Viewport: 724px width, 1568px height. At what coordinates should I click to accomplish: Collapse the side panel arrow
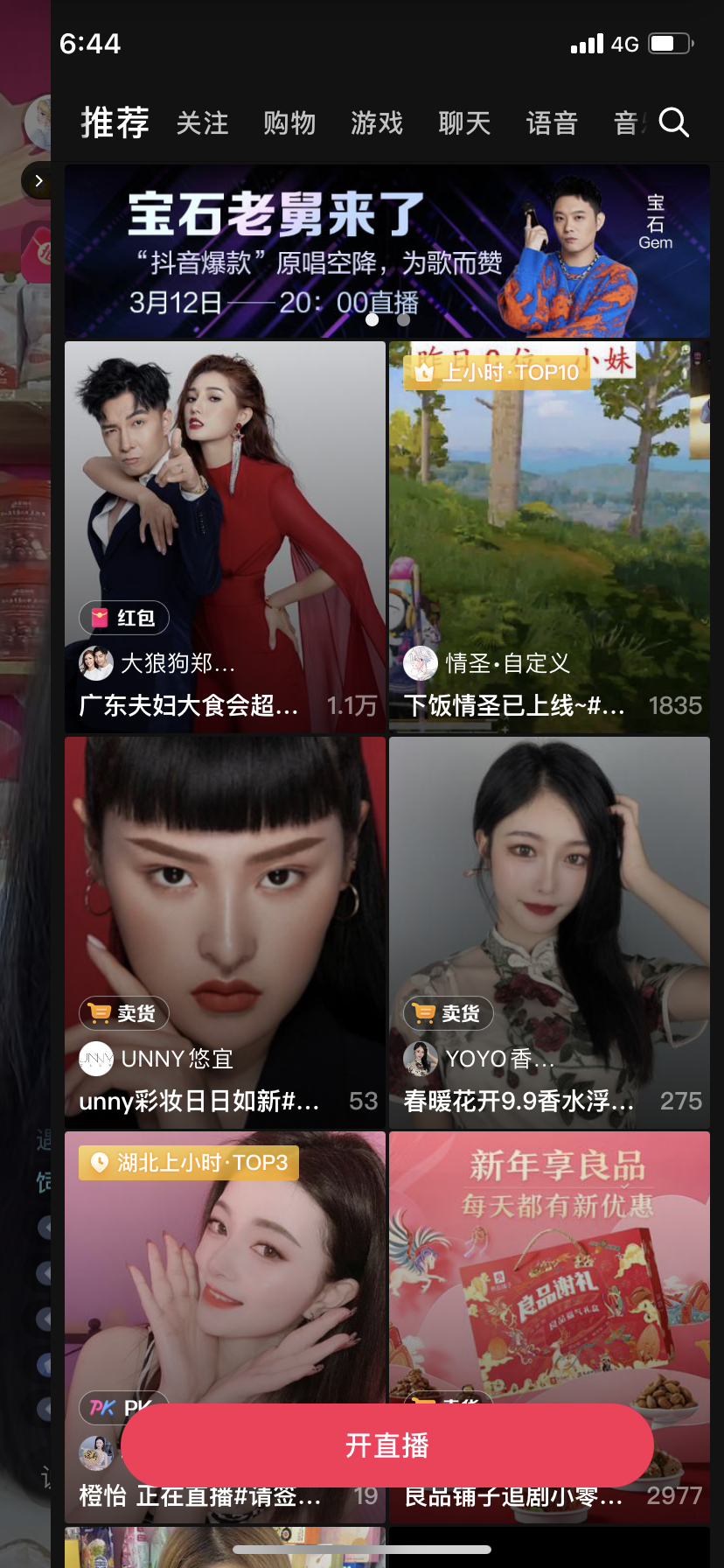38,181
